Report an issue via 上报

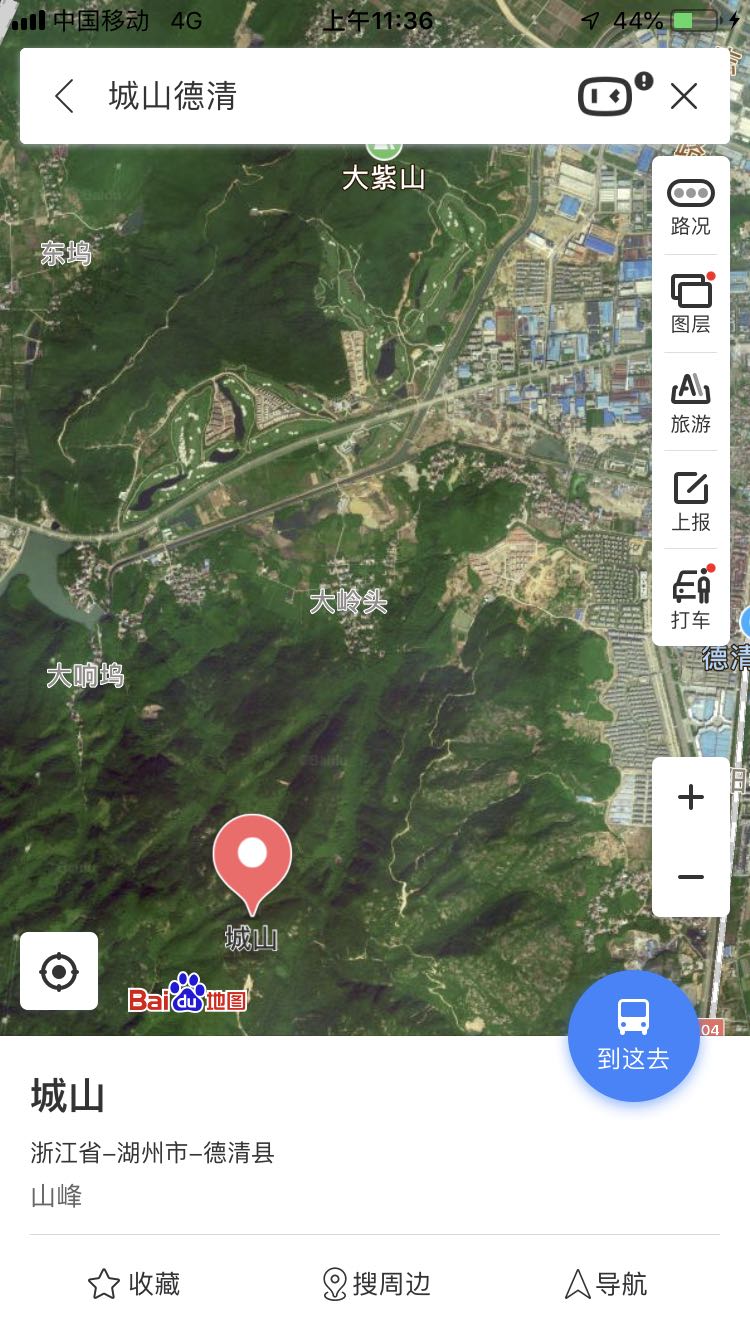pos(690,500)
